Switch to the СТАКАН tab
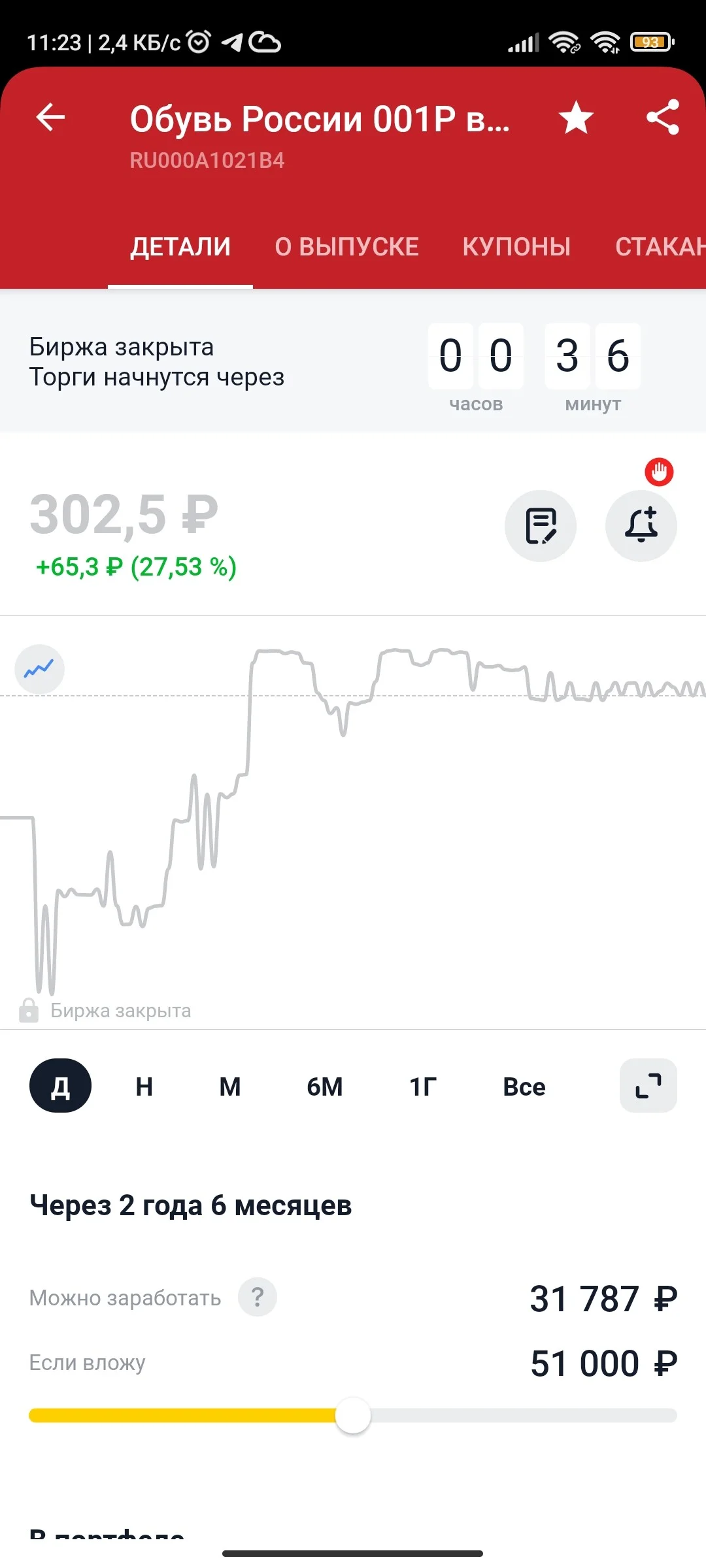This screenshot has width=706, height=1568. (660, 247)
